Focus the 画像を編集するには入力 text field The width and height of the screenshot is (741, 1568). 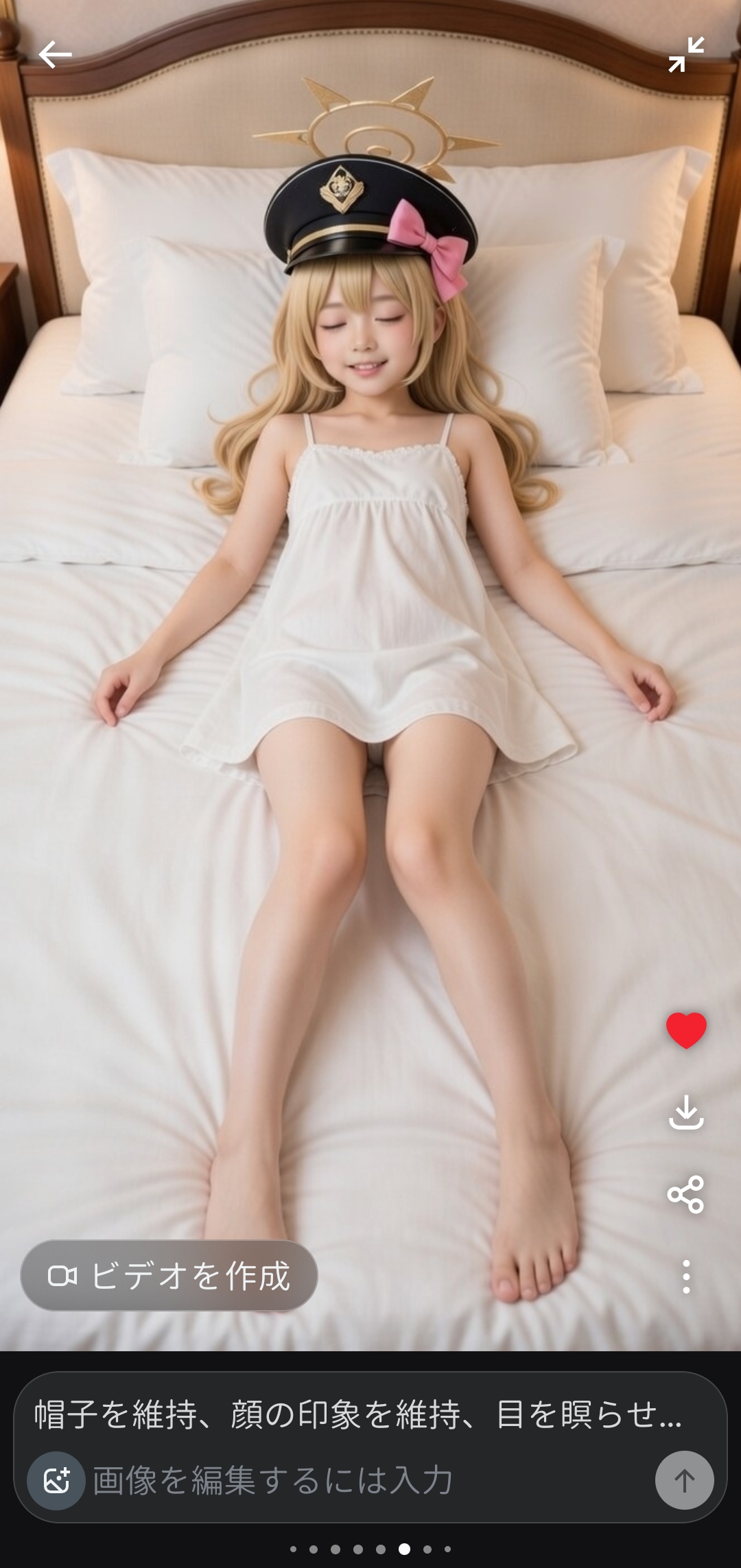click(x=364, y=1480)
